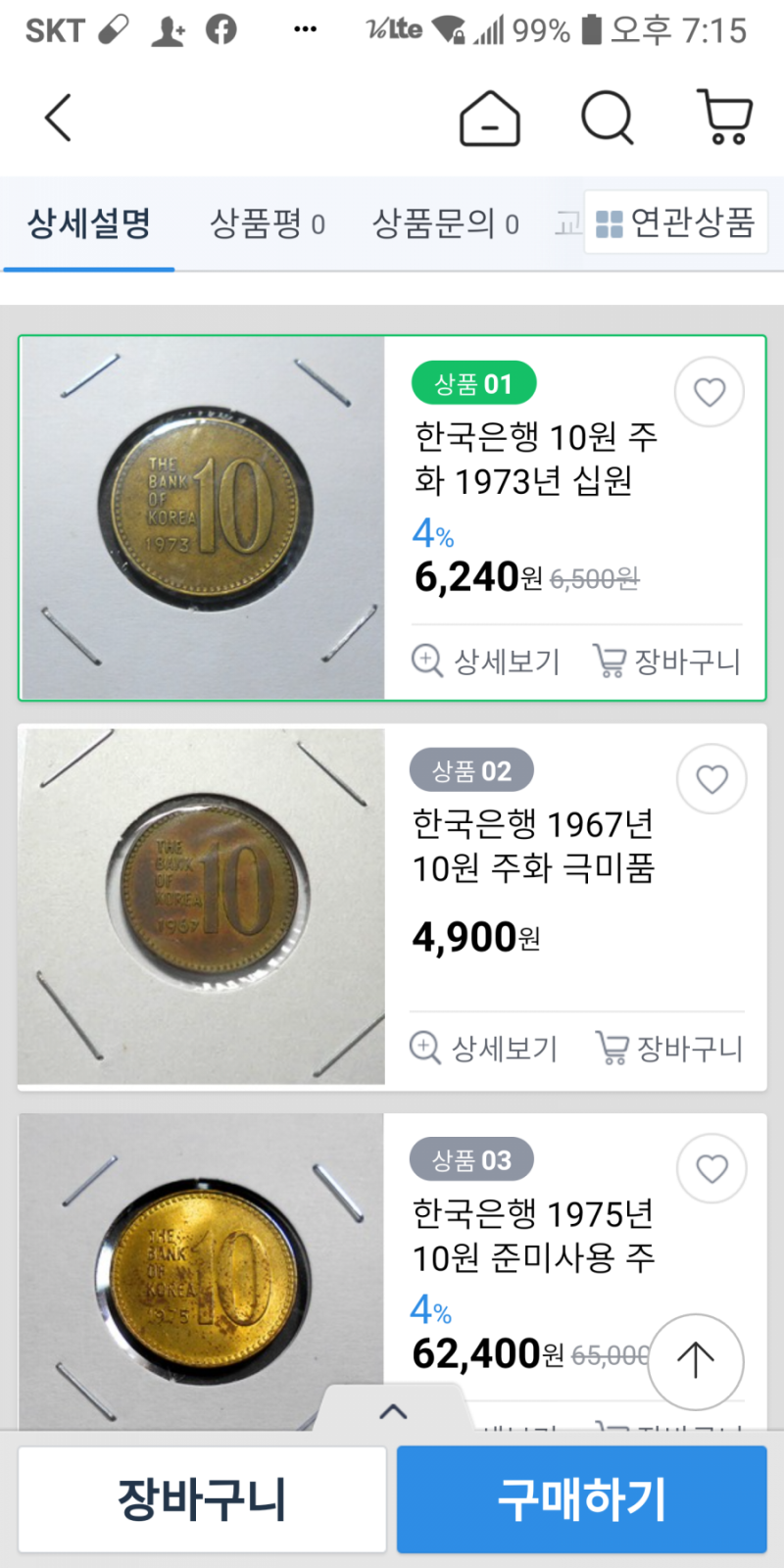Image resolution: width=784 pixels, height=1568 pixels.
Task: Open the search icon
Action: point(608,116)
